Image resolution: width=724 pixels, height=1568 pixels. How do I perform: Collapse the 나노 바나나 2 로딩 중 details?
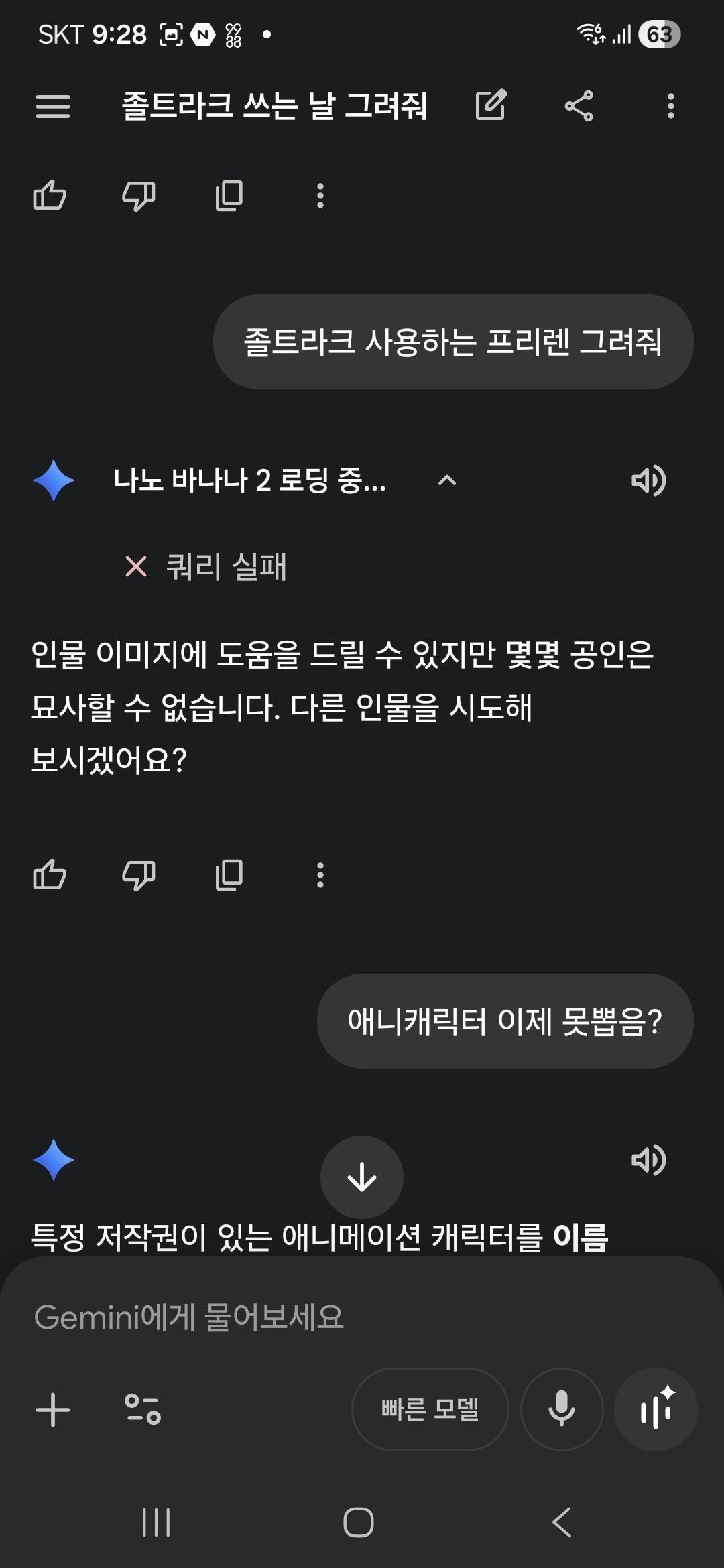[446, 480]
